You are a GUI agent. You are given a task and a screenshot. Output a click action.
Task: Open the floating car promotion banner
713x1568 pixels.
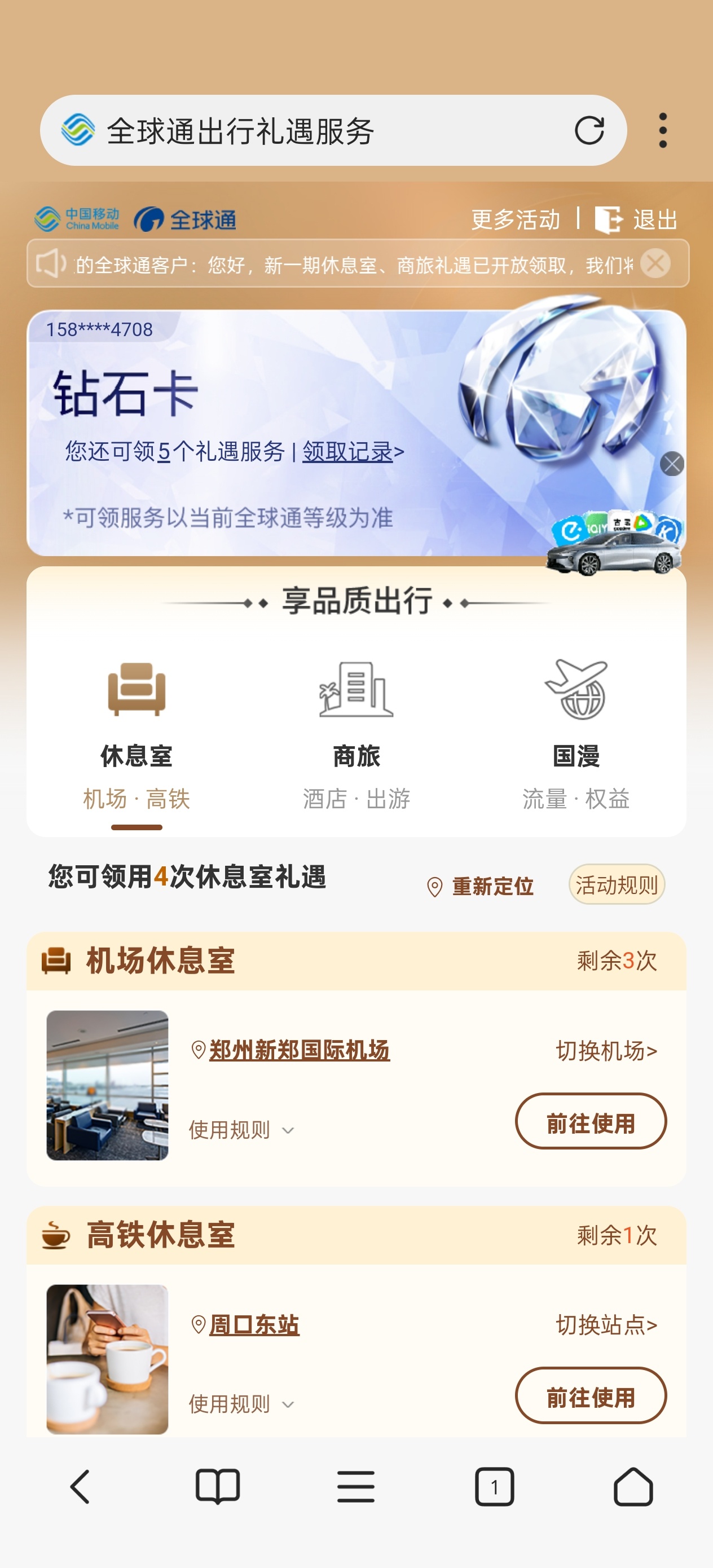pyautogui.click(x=615, y=545)
